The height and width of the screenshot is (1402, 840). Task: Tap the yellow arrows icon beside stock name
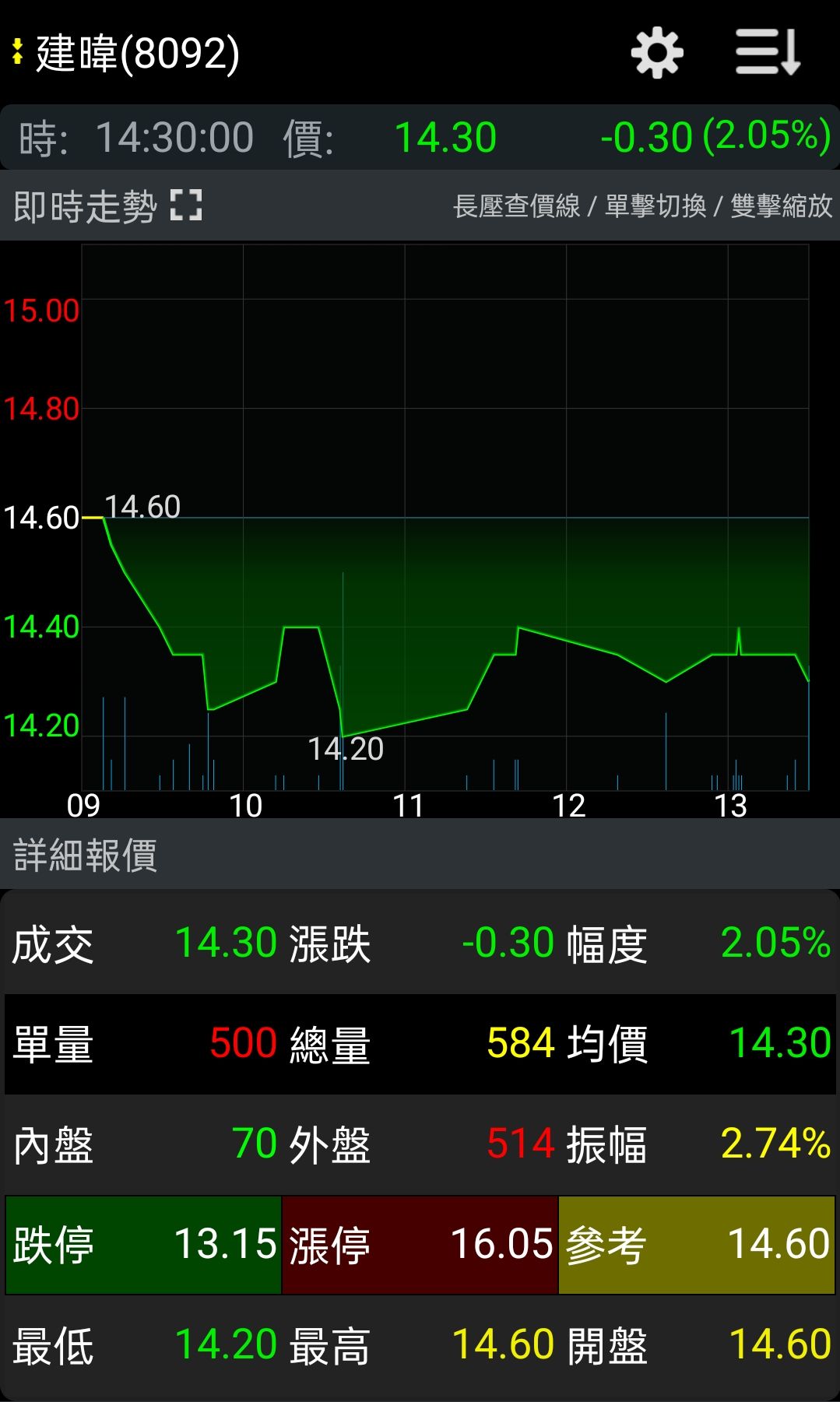click(17, 50)
